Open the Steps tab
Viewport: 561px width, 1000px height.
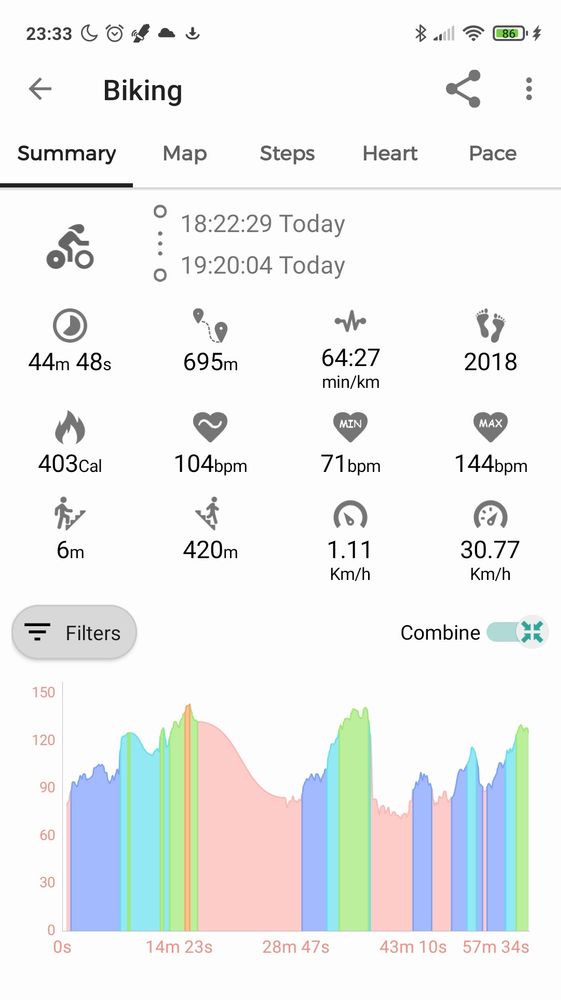tap(287, 154)
